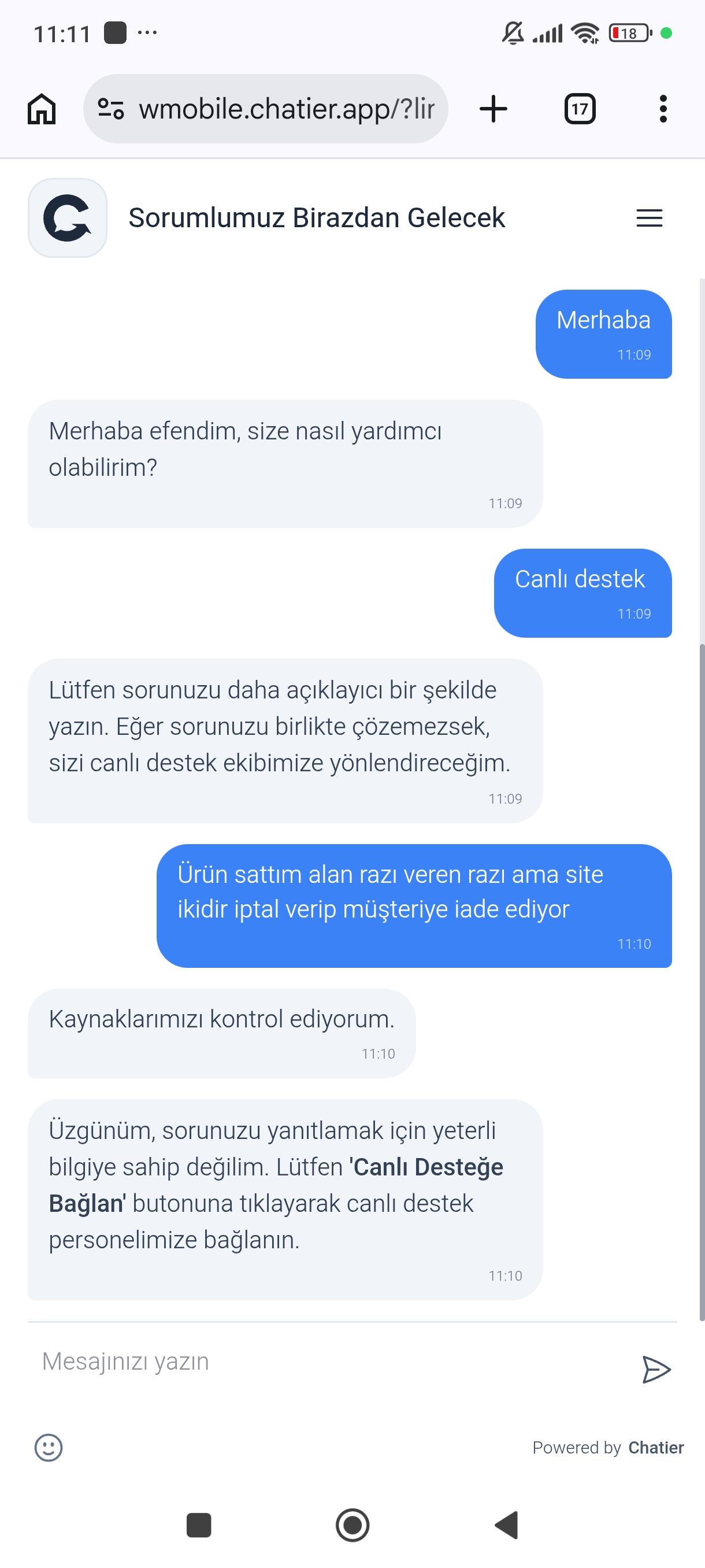Viewport: 705px width, 1568px height.
Task: Go to the browser home page
Action: [42, 109]
